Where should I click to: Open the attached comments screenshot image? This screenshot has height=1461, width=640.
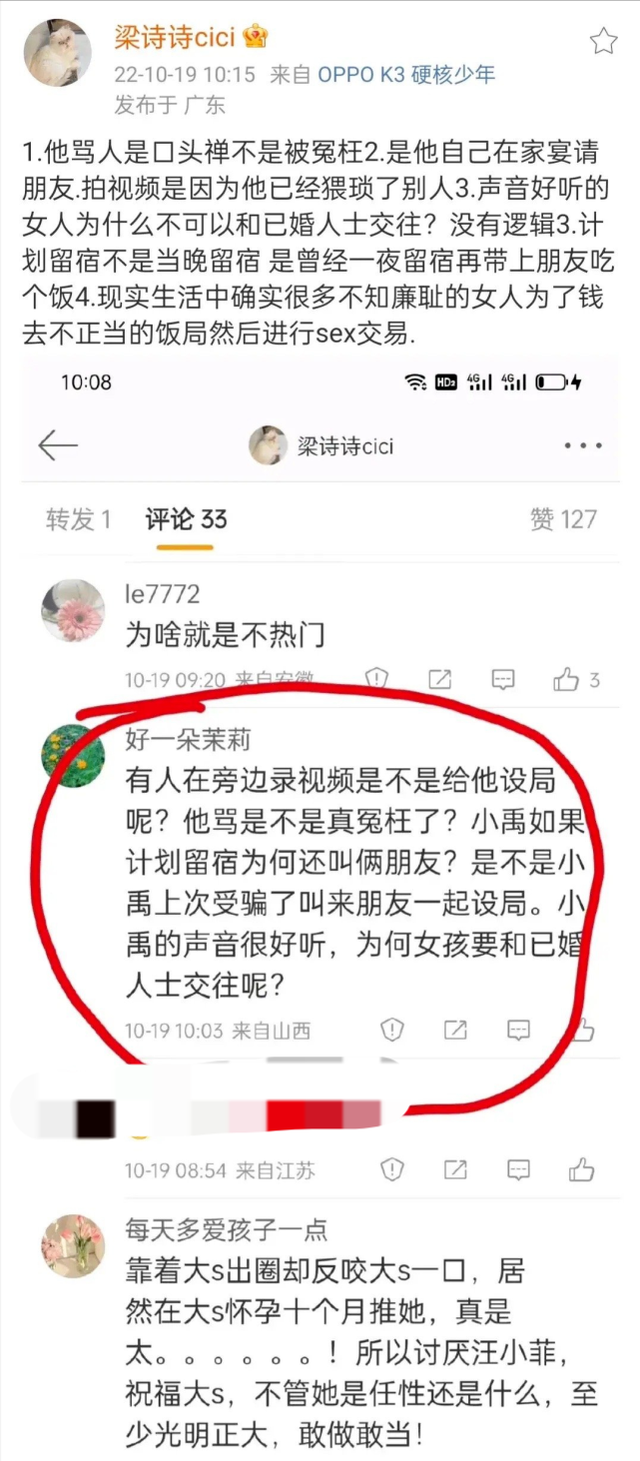pos(320,900)
